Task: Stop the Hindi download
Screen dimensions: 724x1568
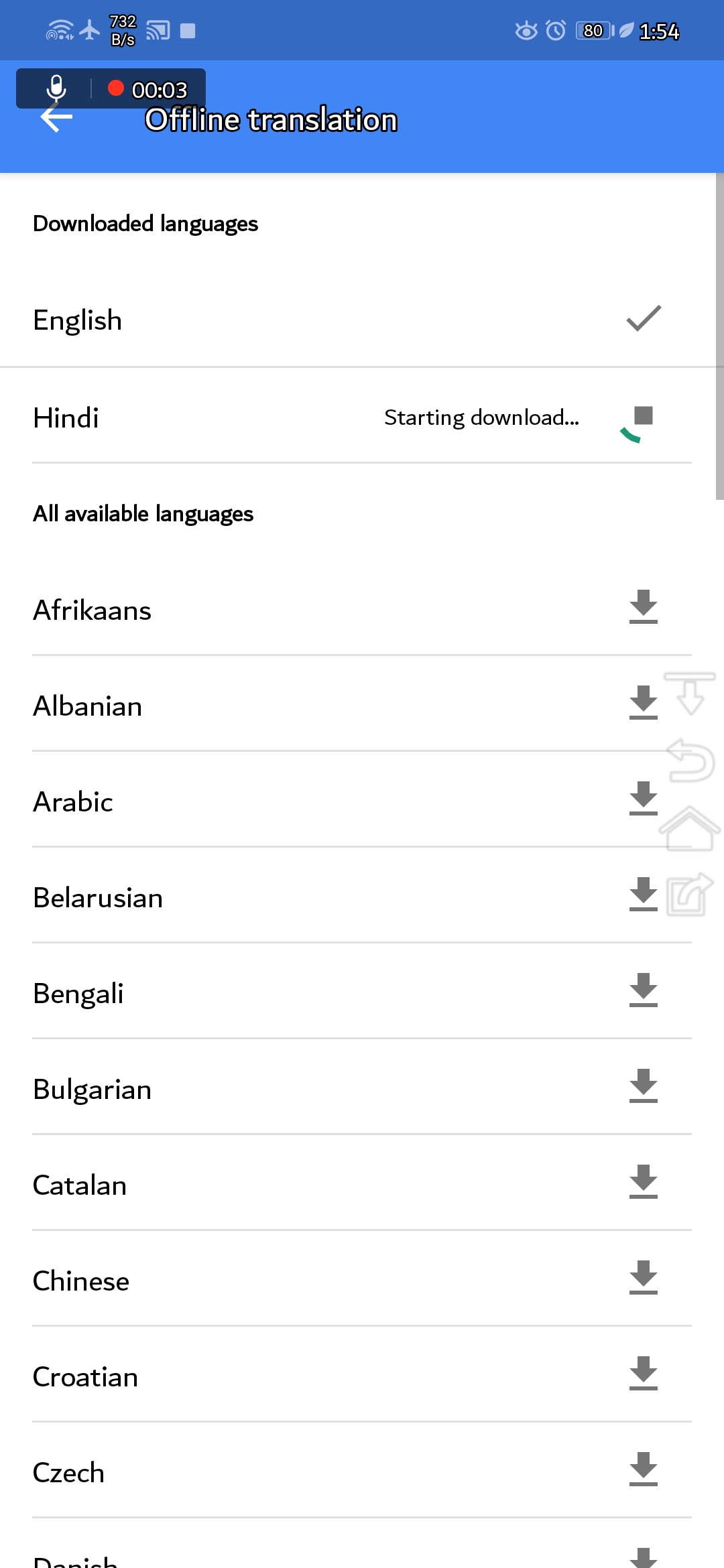Action: click(644, 416)
